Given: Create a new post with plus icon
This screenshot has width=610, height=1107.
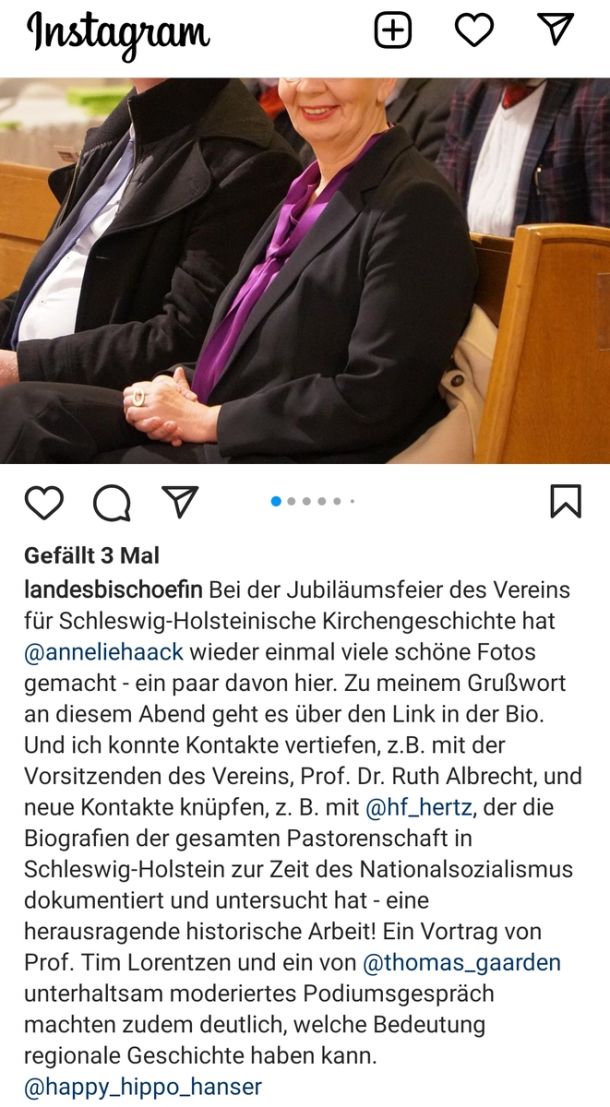Looking at the screenshot, I should tap(393, 30).
